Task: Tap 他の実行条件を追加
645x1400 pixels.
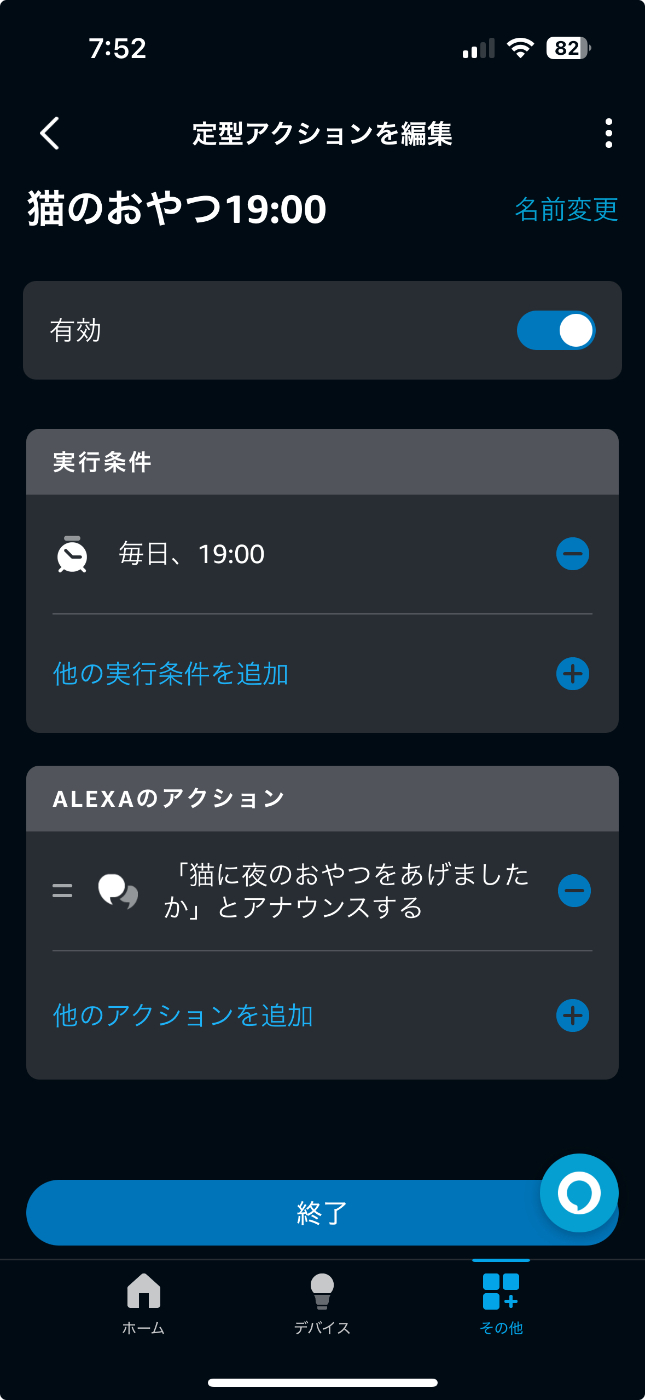Action: [x=171, y=674]
